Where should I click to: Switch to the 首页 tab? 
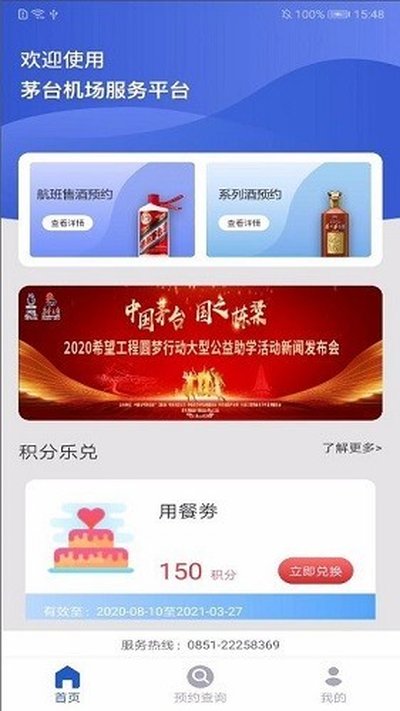click(67, 684)
